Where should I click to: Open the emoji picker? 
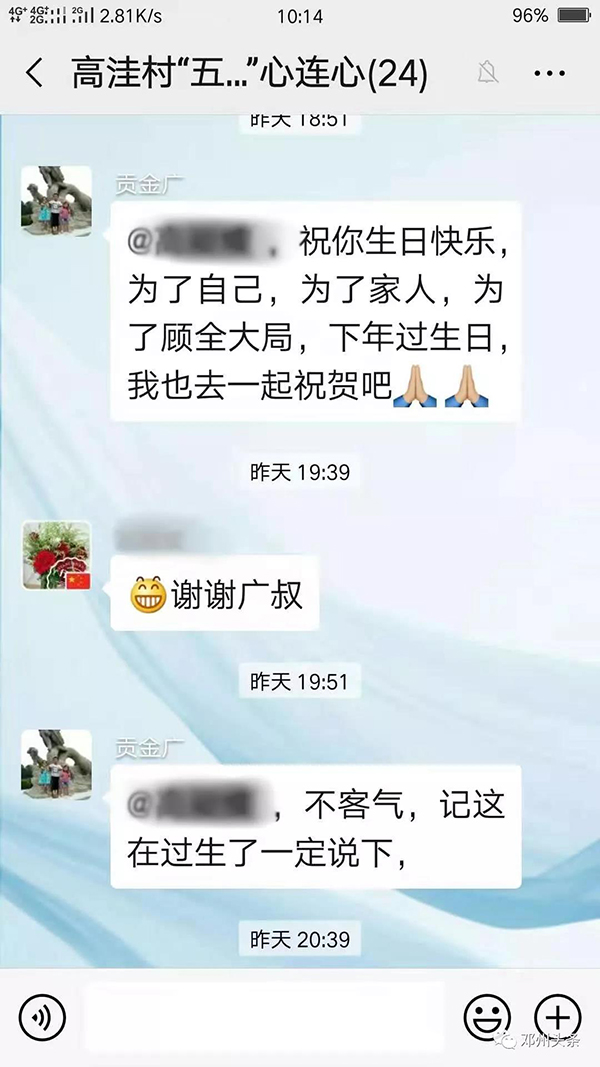tap(486, 1017)
